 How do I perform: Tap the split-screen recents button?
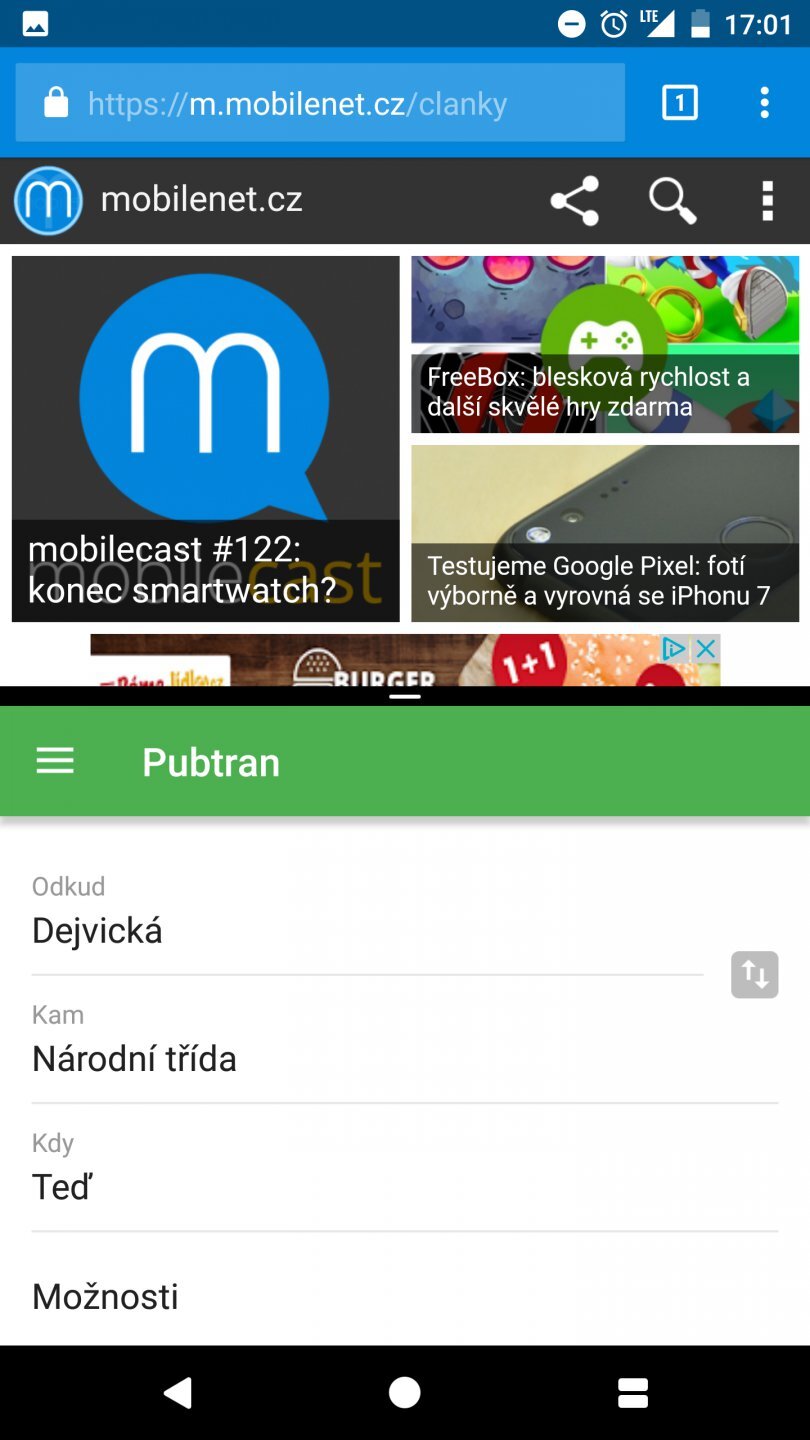click(x=633, y=1392)
